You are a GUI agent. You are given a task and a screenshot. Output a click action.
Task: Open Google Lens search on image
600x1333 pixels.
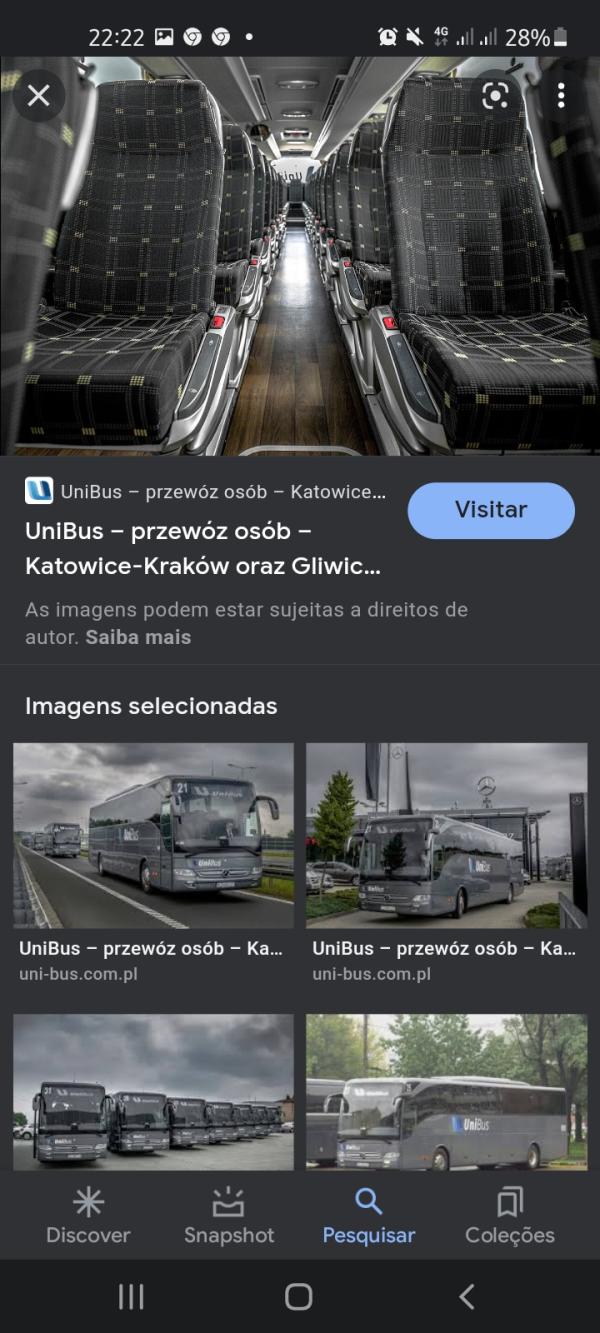click(x=495, y=96)
